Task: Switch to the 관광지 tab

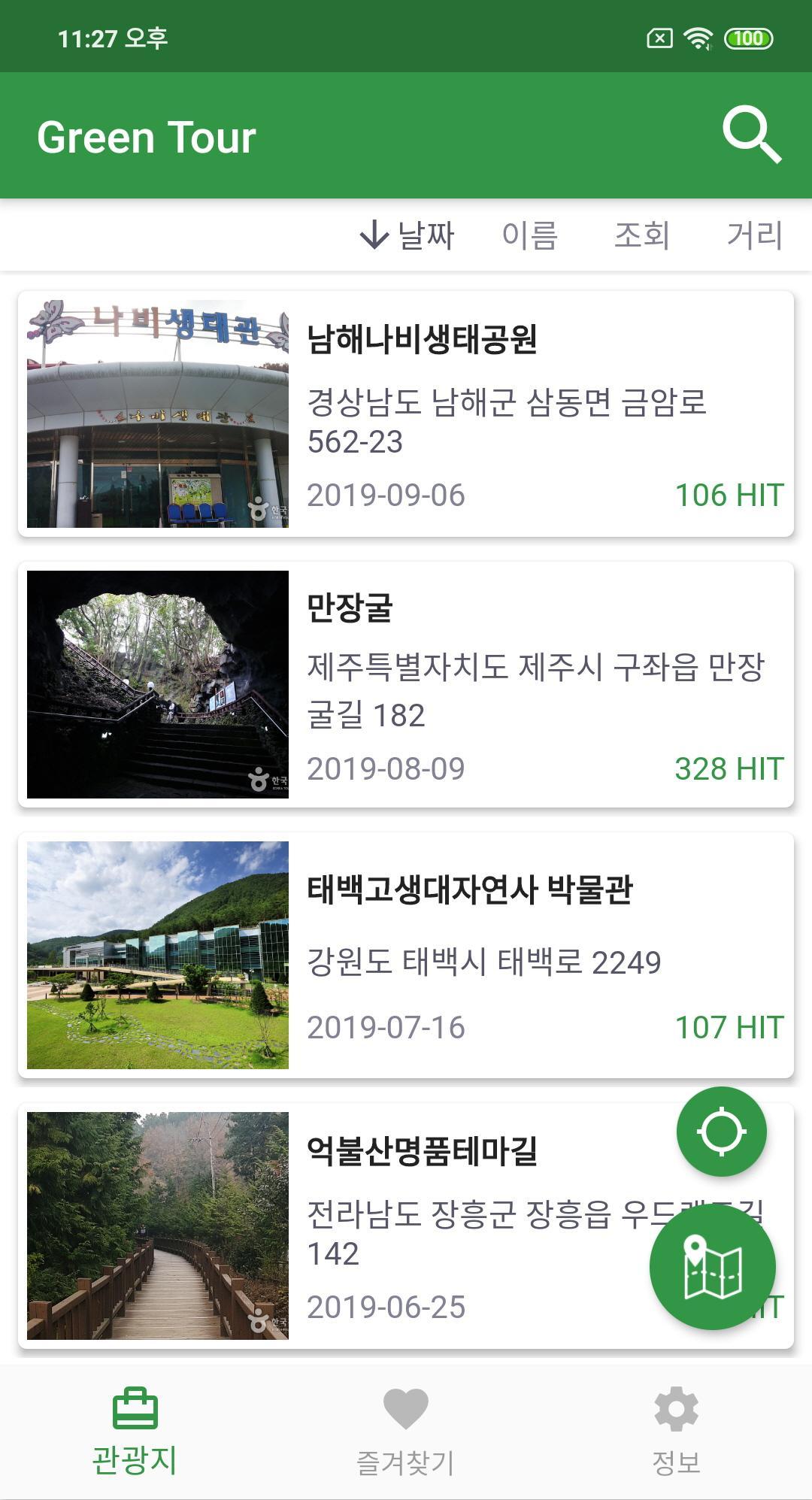Action: point(135,1432)
